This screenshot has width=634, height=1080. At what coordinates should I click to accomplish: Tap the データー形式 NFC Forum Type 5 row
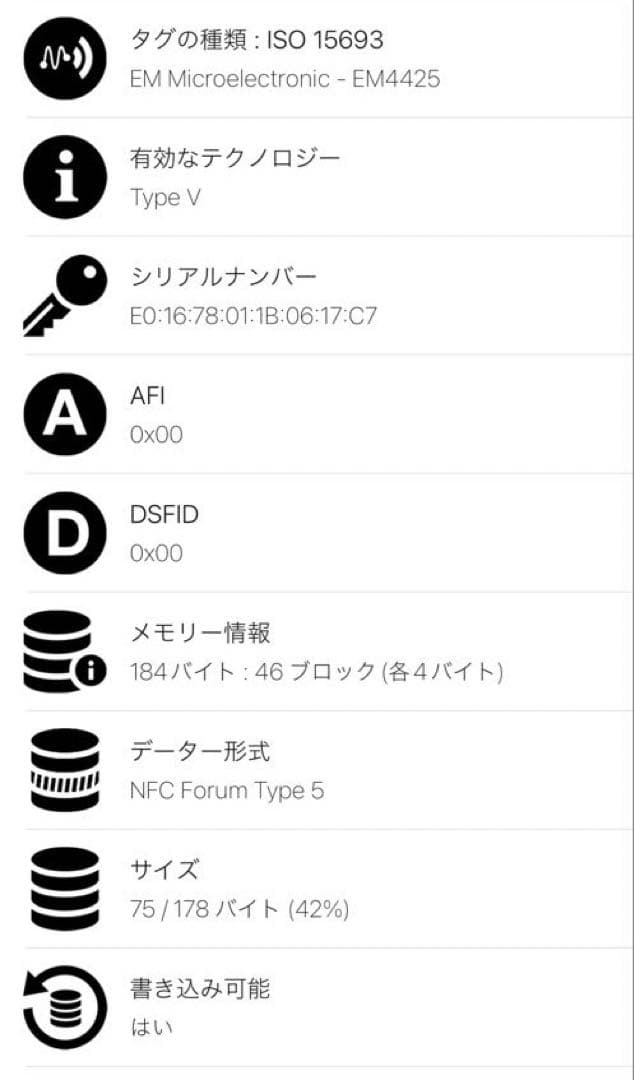pyautogui.click(x=317, y=770)
